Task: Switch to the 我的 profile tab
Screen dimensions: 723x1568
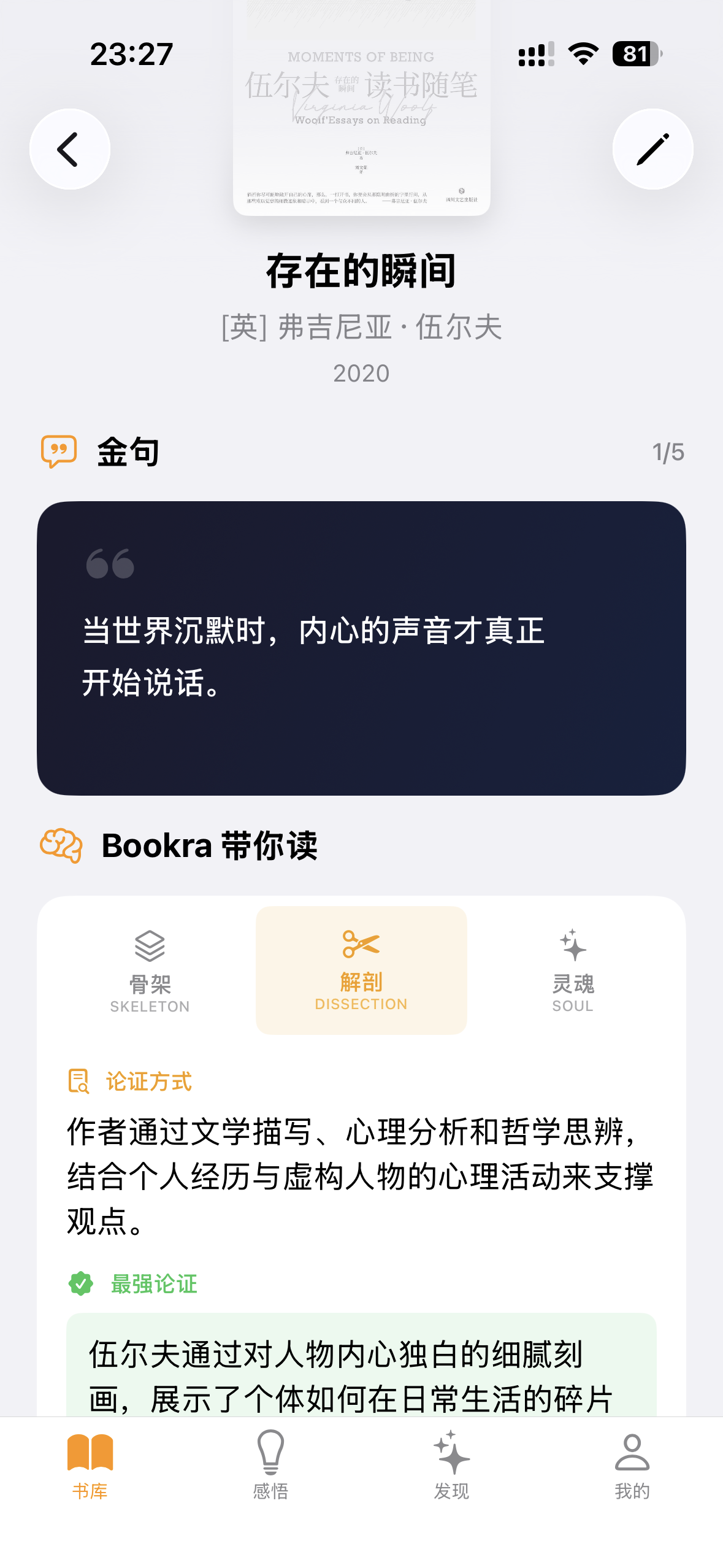Action: pos(632,1465)
